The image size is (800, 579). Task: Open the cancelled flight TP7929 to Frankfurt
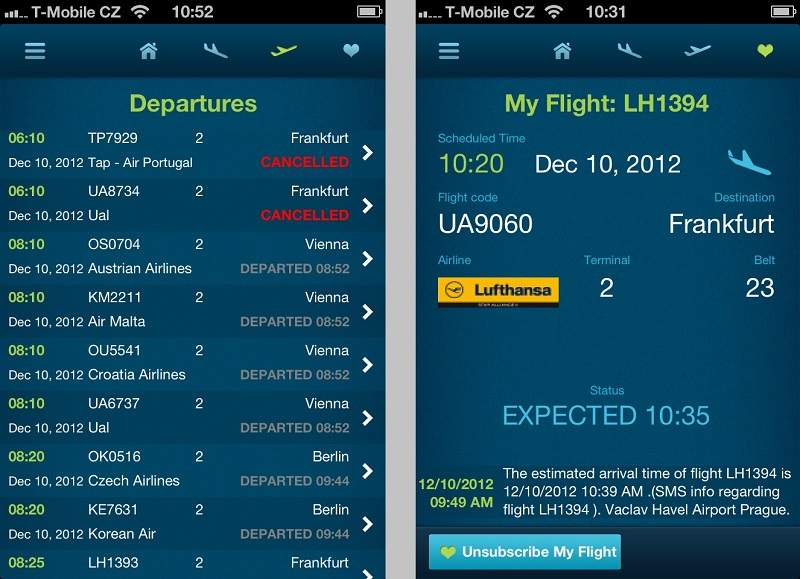tap(192, 151)
